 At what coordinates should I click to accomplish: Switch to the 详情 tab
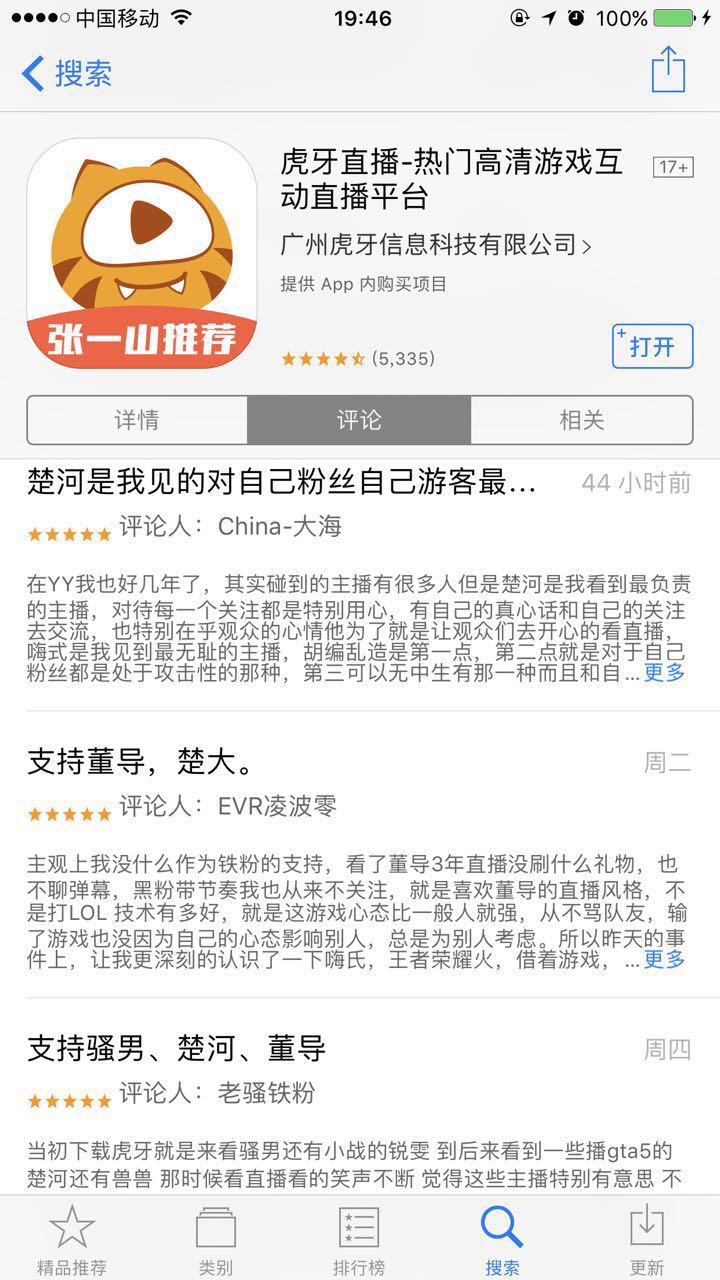pos(137,420)
